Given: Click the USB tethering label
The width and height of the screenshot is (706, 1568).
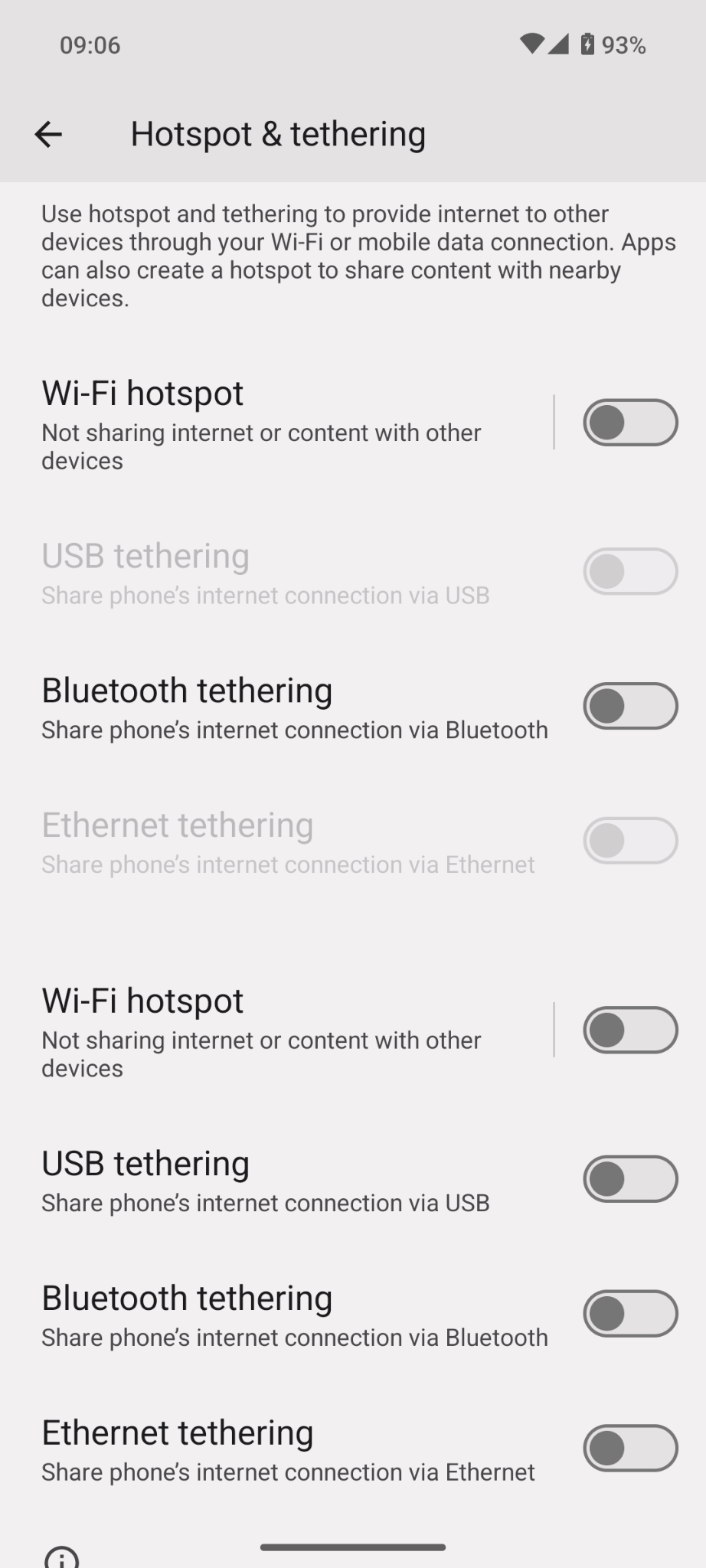Looking at the screenshot, I should 145,1161.
